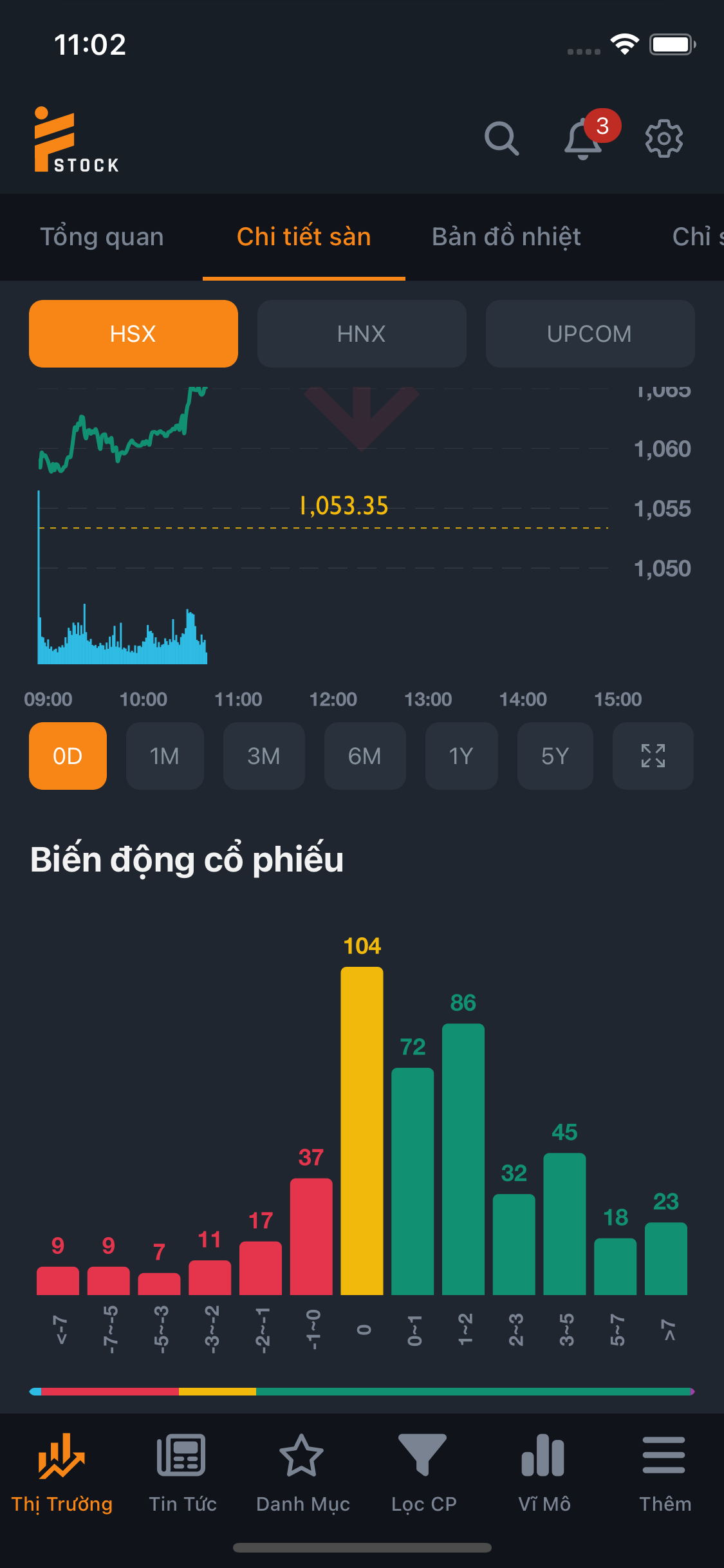Viewport: 724px width, 1568px height.
Task: Expand the chart to fullscreen
Action: point(653,756)
